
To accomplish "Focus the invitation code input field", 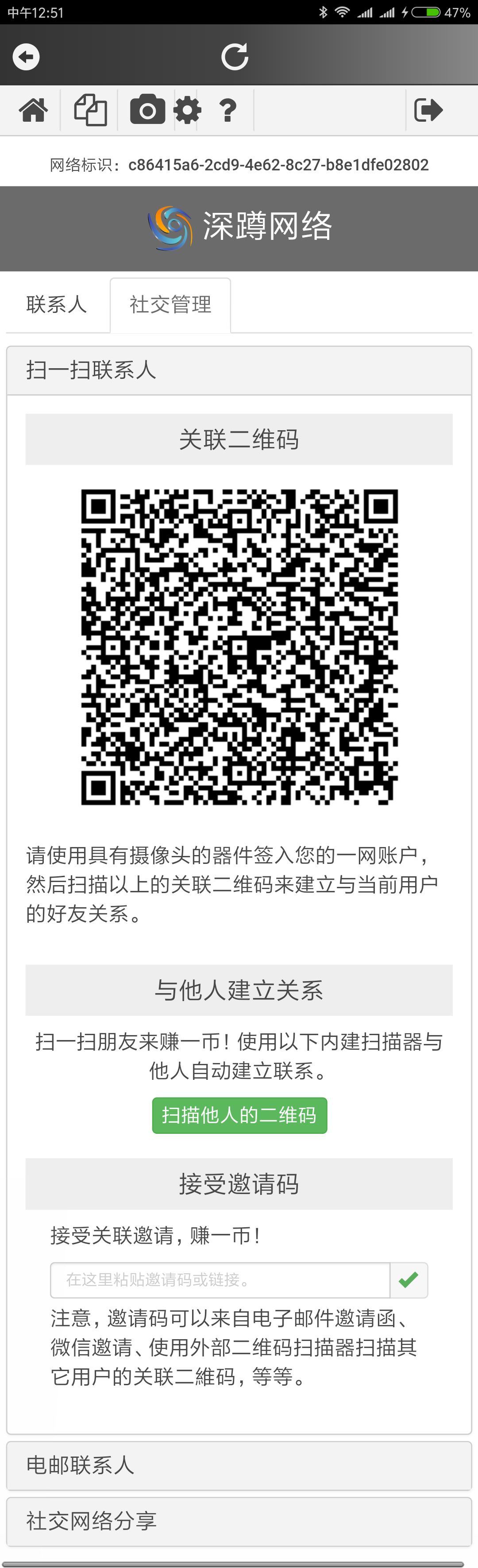I will pyautogui.click(x=220, y=1280).
